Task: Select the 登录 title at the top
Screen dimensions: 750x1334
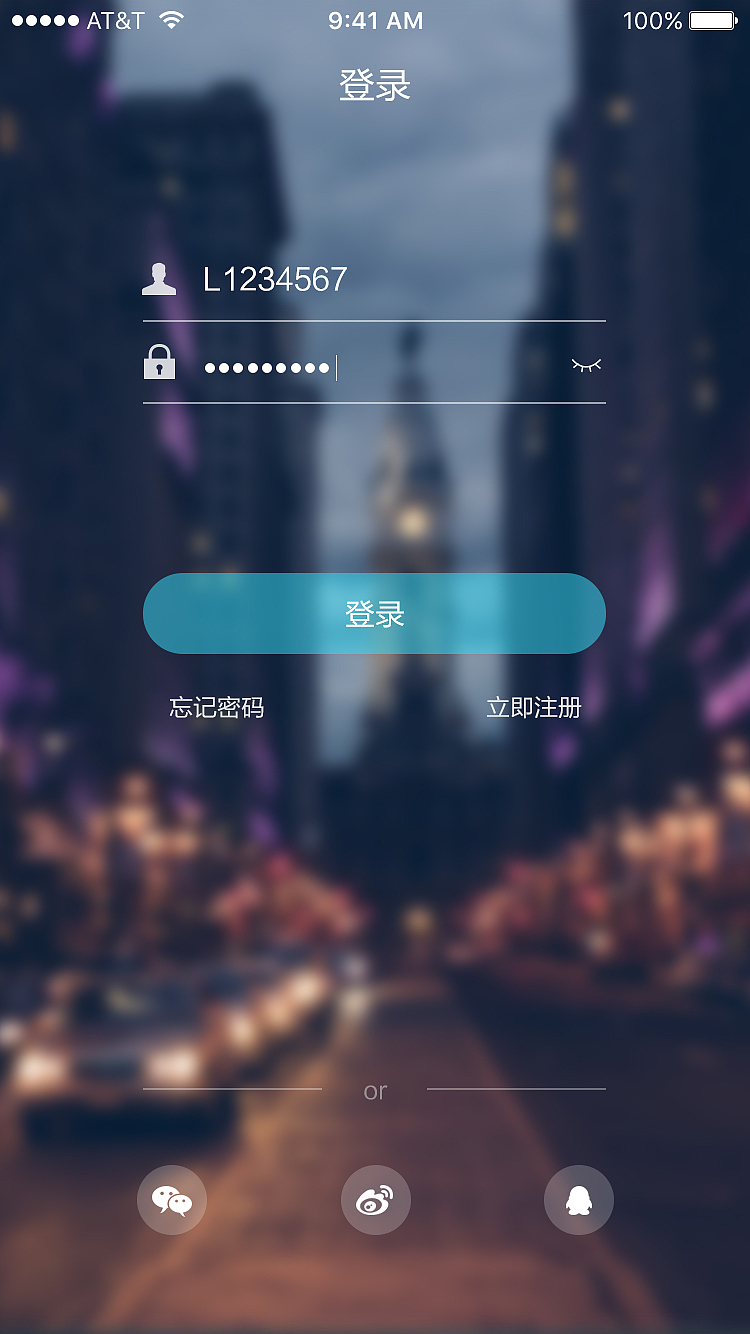Action: pos(375,86)
